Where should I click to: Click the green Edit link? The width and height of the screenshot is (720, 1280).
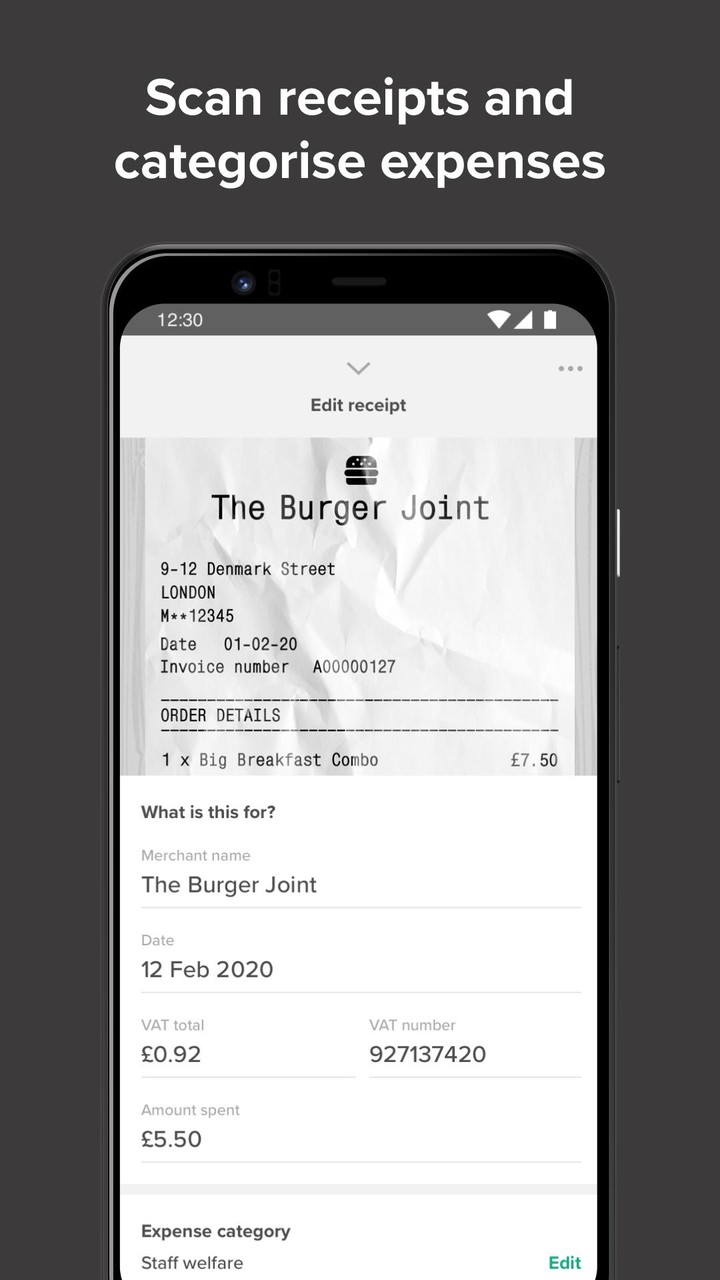(x=565, y=1263)
